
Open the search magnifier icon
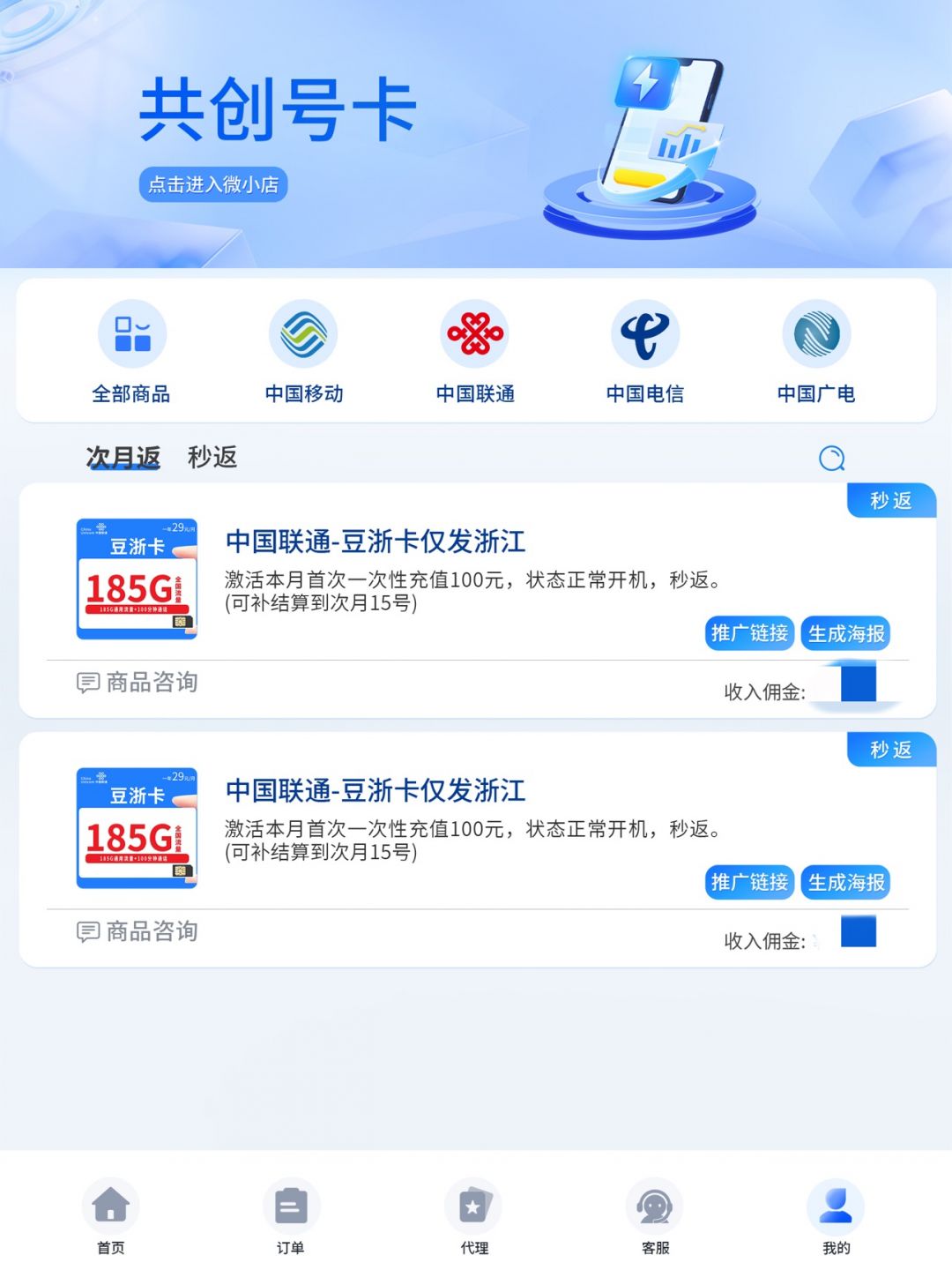click(x=831, y=458)
